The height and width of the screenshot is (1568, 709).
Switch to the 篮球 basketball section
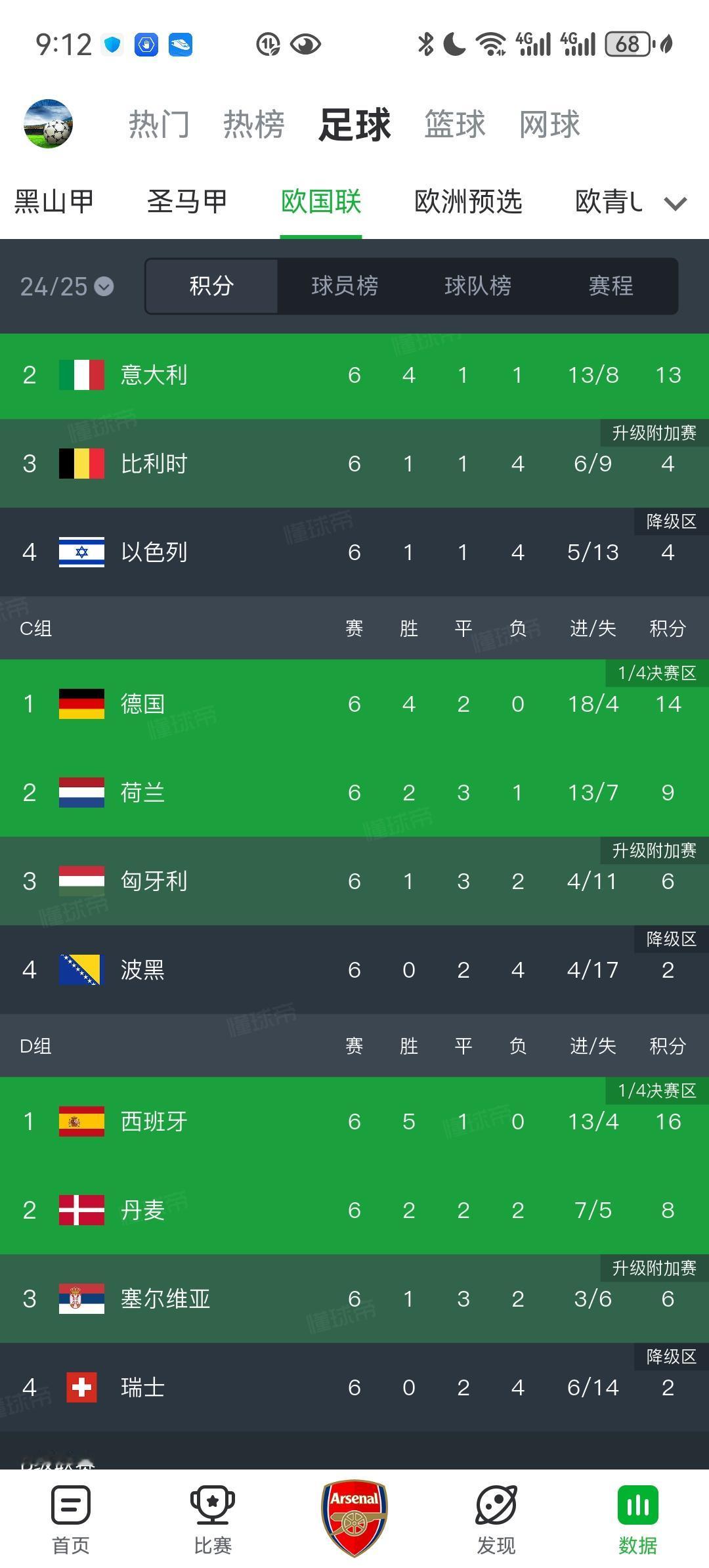453,125
